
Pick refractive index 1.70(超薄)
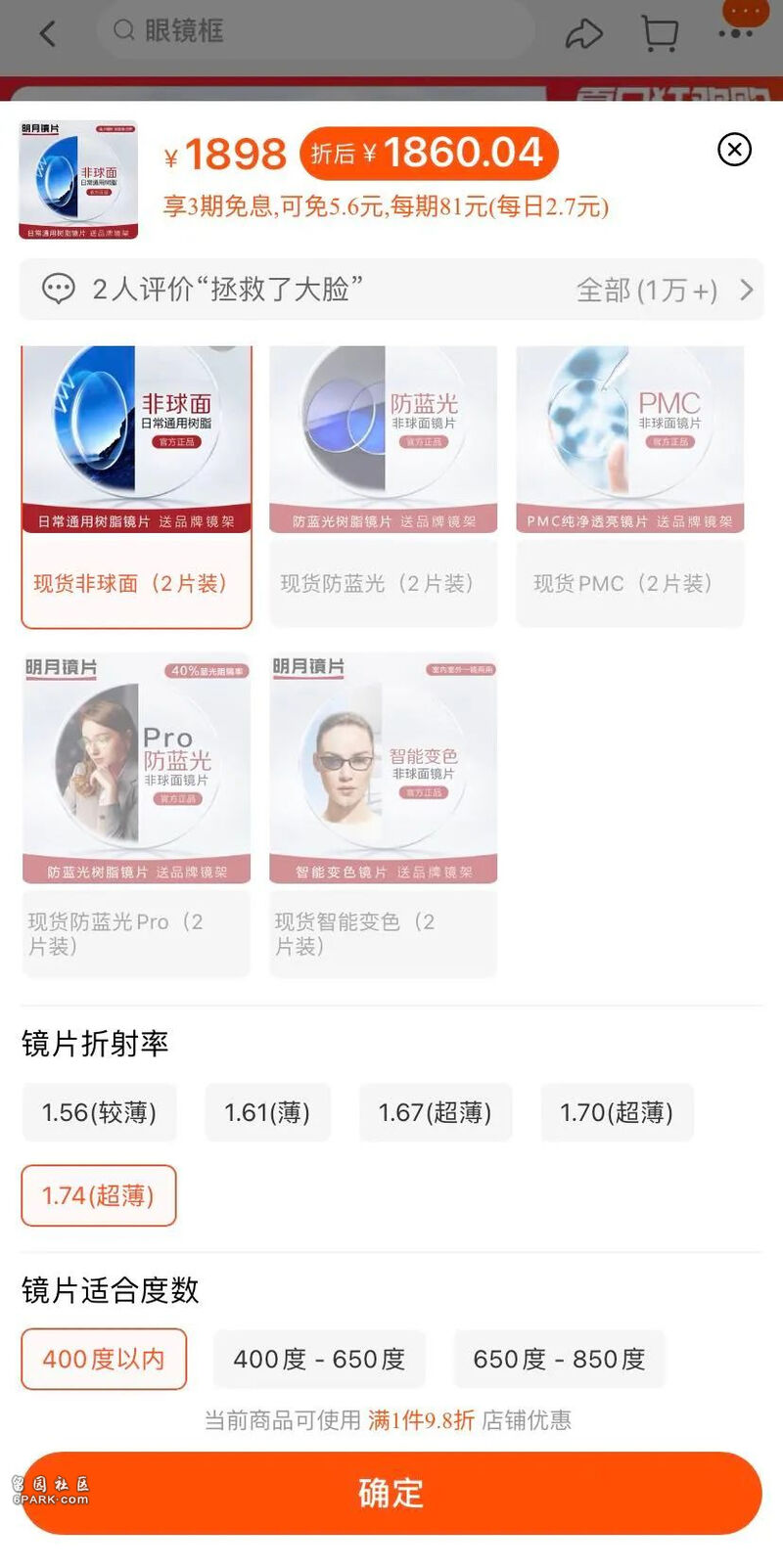(x=617, y=1112)
